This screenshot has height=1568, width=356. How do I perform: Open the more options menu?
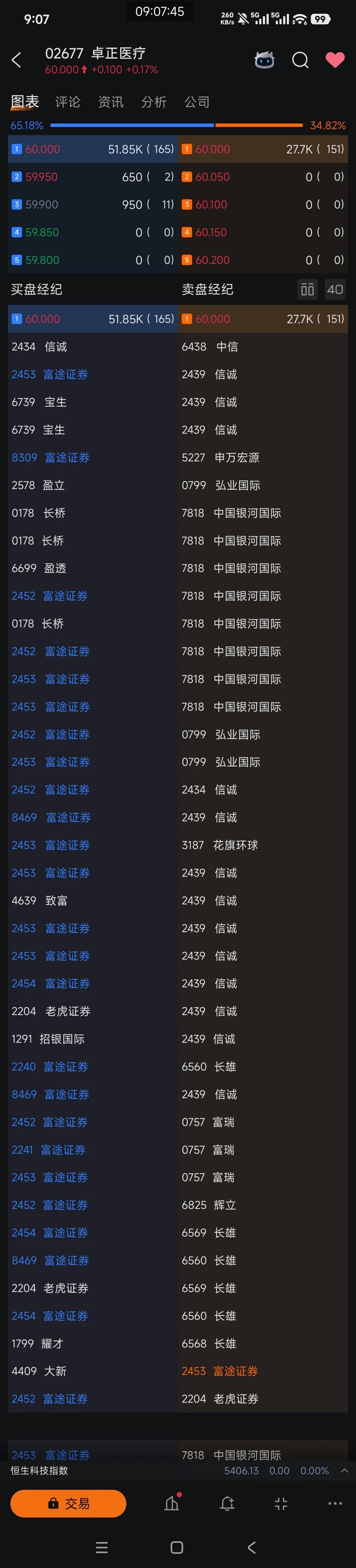[335, 1504]
